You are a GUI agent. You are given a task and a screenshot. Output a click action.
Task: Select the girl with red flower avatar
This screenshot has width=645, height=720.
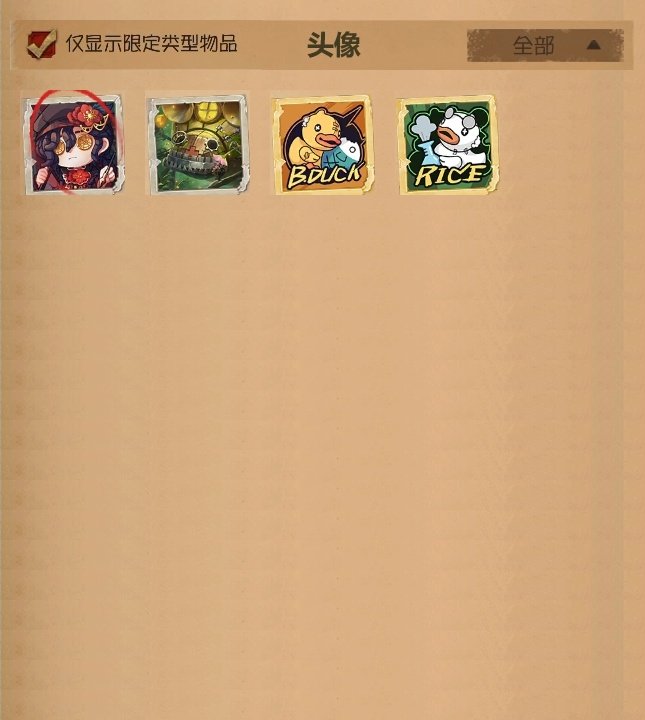pos(73,144)
